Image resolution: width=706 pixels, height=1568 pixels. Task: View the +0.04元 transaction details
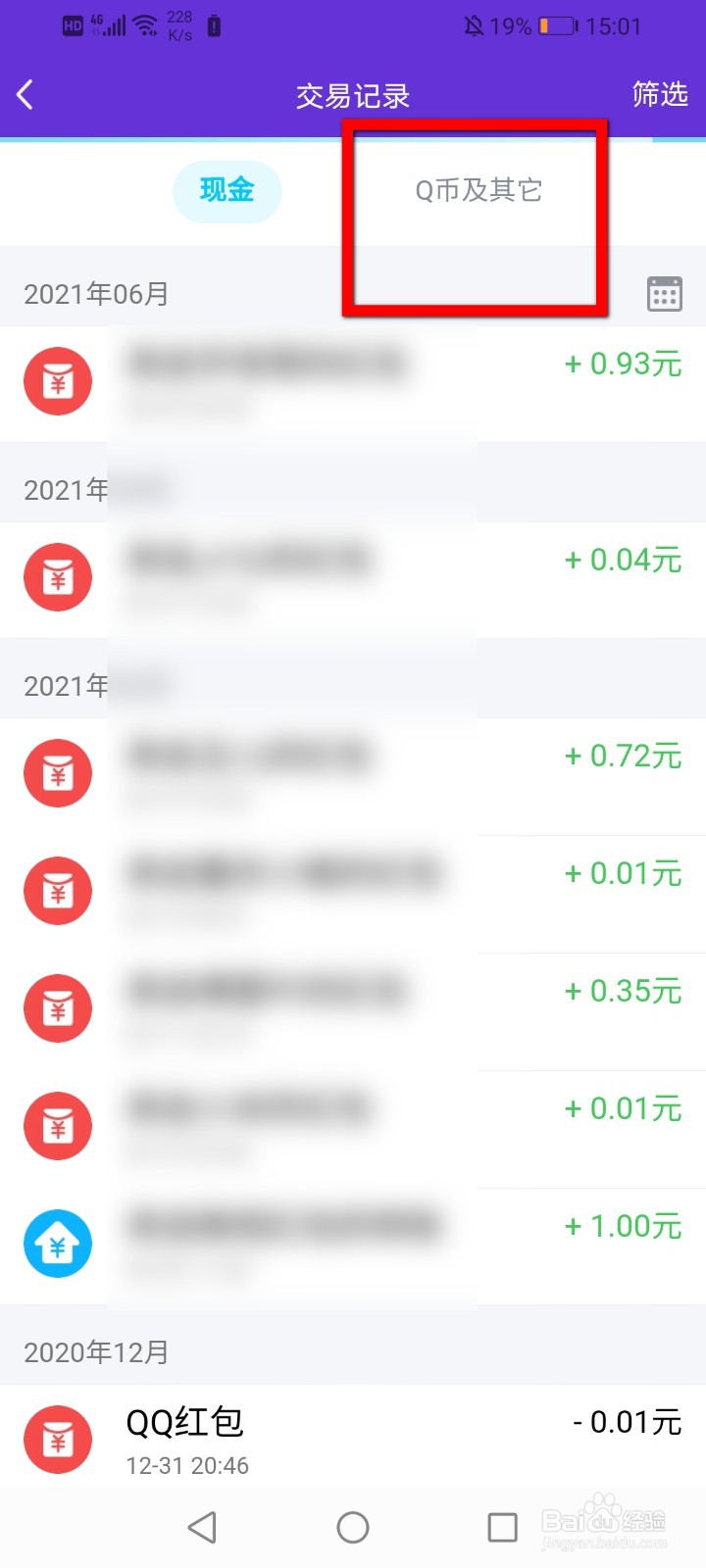(x=353, y=578)
